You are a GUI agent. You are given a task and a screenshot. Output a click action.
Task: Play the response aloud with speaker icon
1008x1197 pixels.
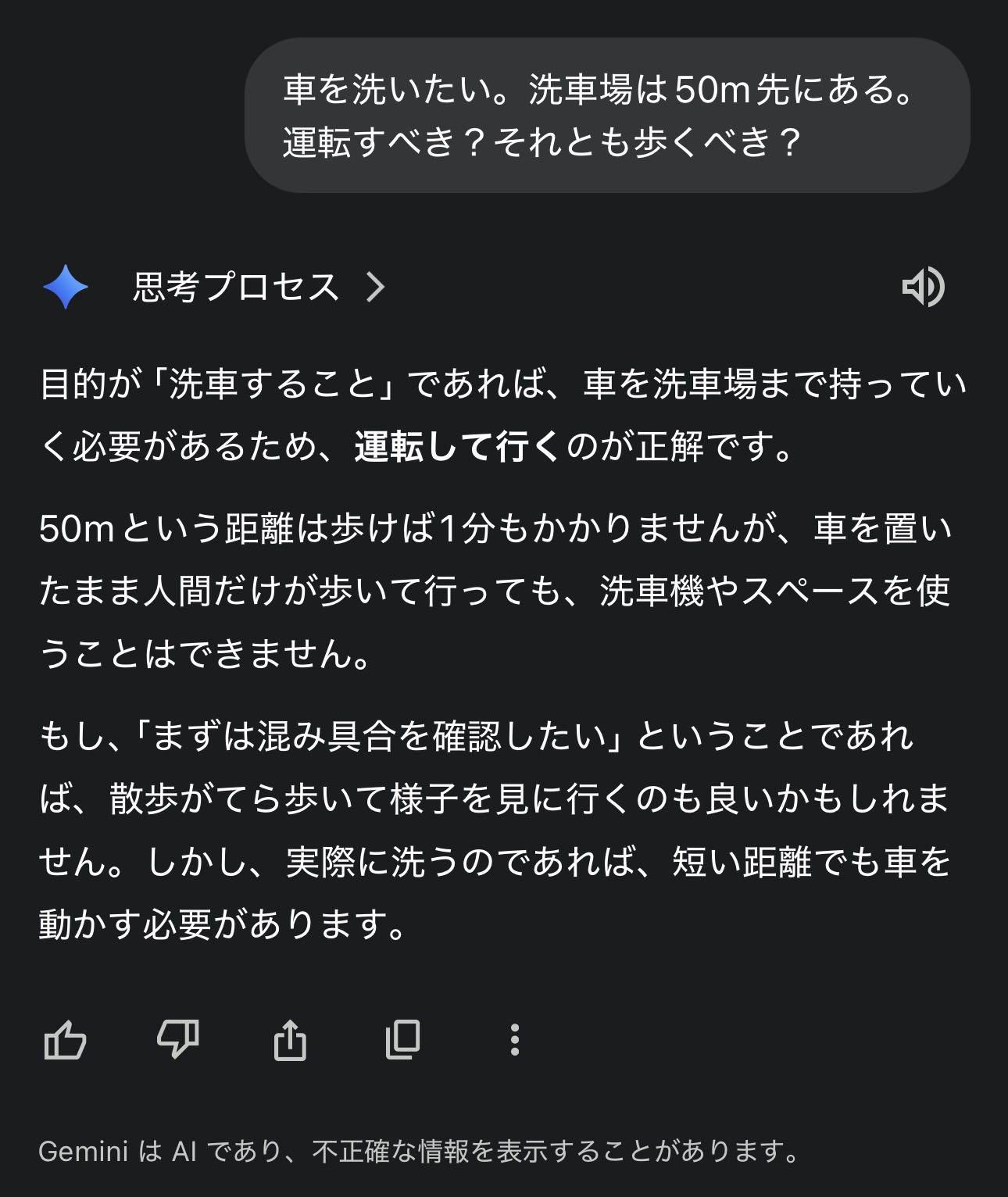[923, 287]
